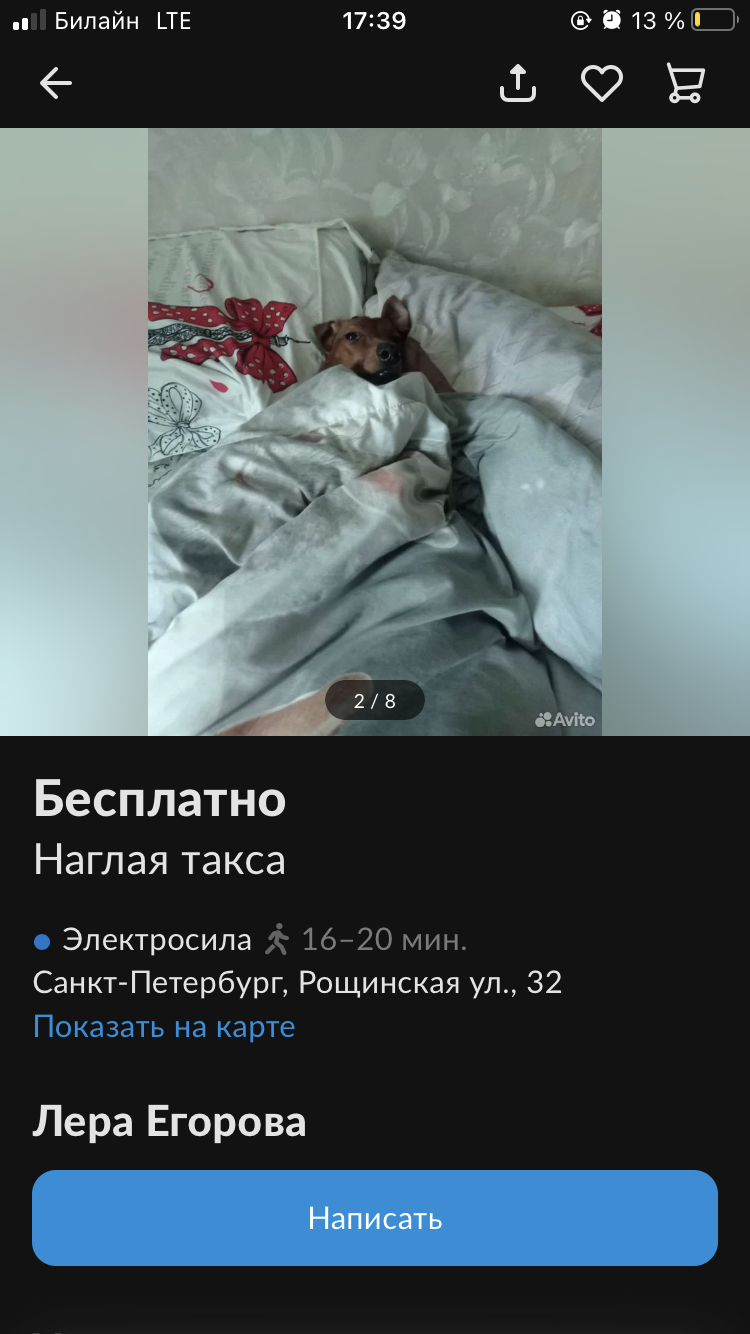Go back using the arrow icon
The height and width of the screenshot is (1334, 750).
pos(56,84)
